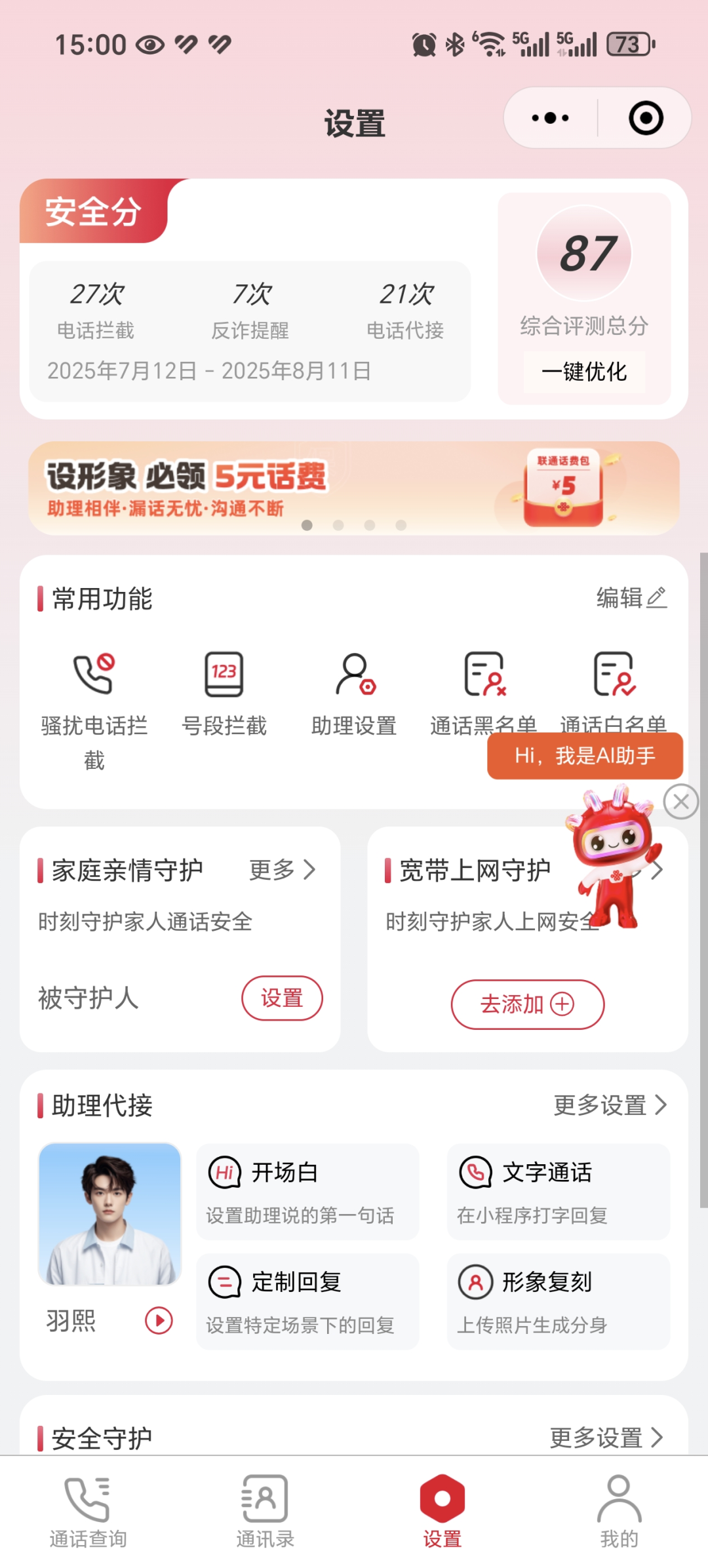Configure 定制回复
The width and height of the screenshot is (708, 1568).
pos(307,1301)
